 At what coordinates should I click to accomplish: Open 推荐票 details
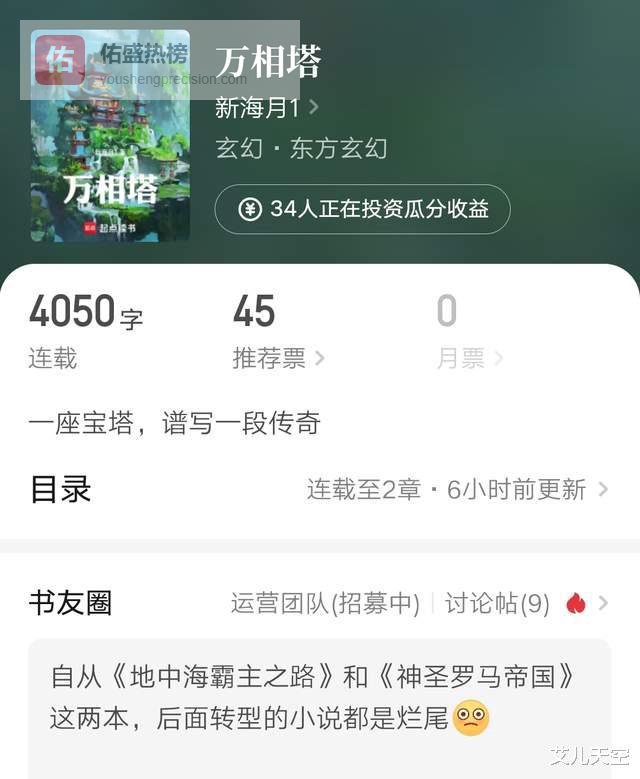tap(277, 358)
